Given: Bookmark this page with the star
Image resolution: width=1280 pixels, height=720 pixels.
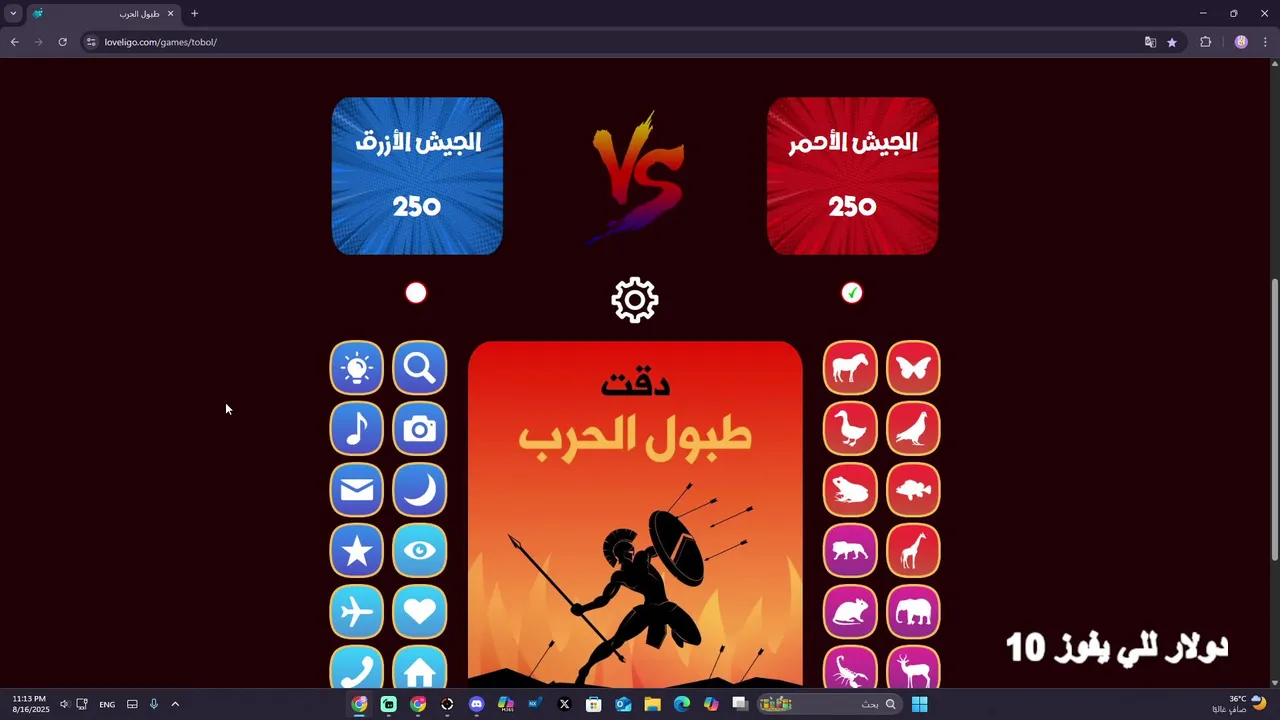Looking at the screenshot, I should pos(1172,42).
